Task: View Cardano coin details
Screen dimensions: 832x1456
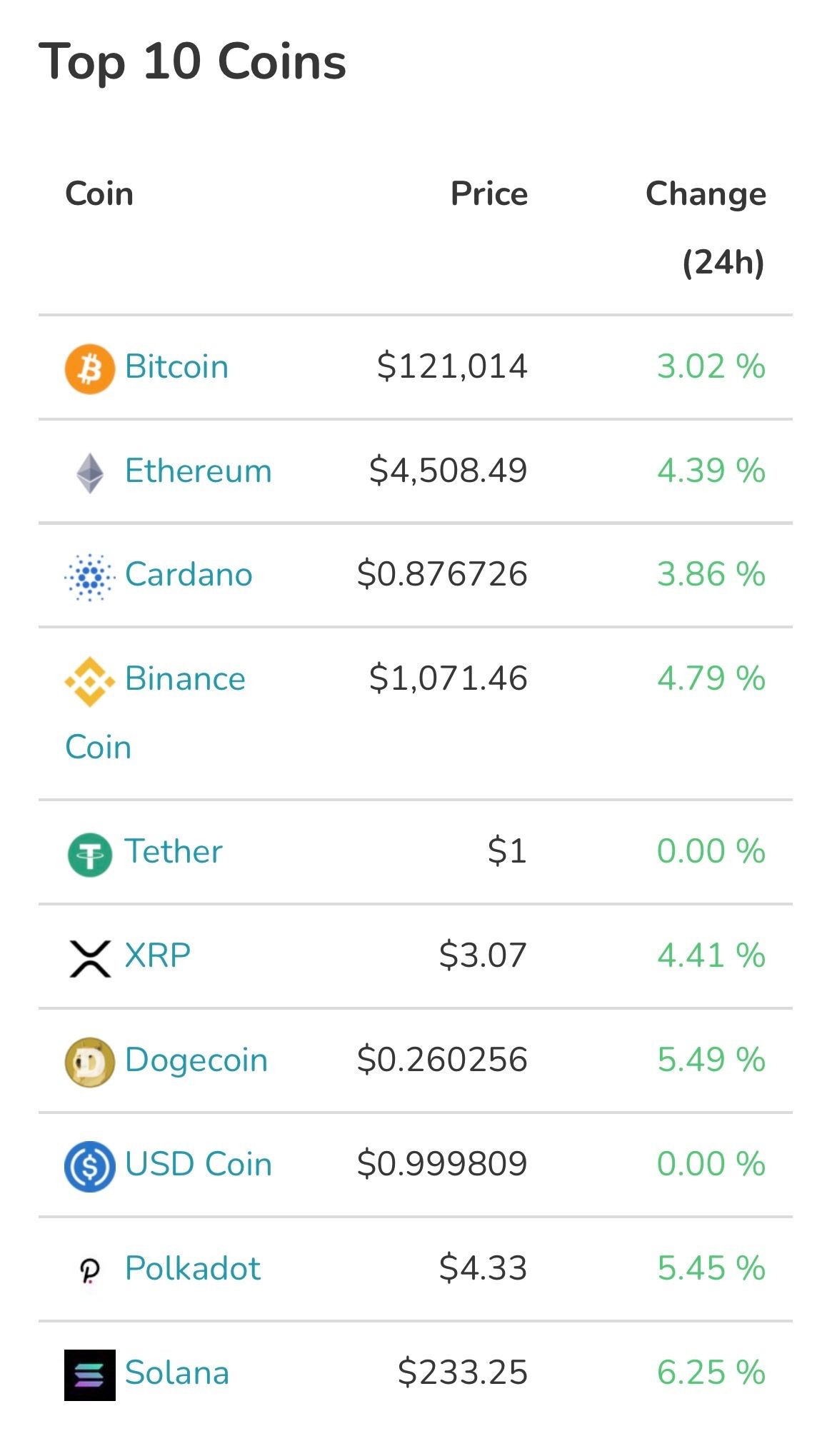Action: click(x=189, y=575)
